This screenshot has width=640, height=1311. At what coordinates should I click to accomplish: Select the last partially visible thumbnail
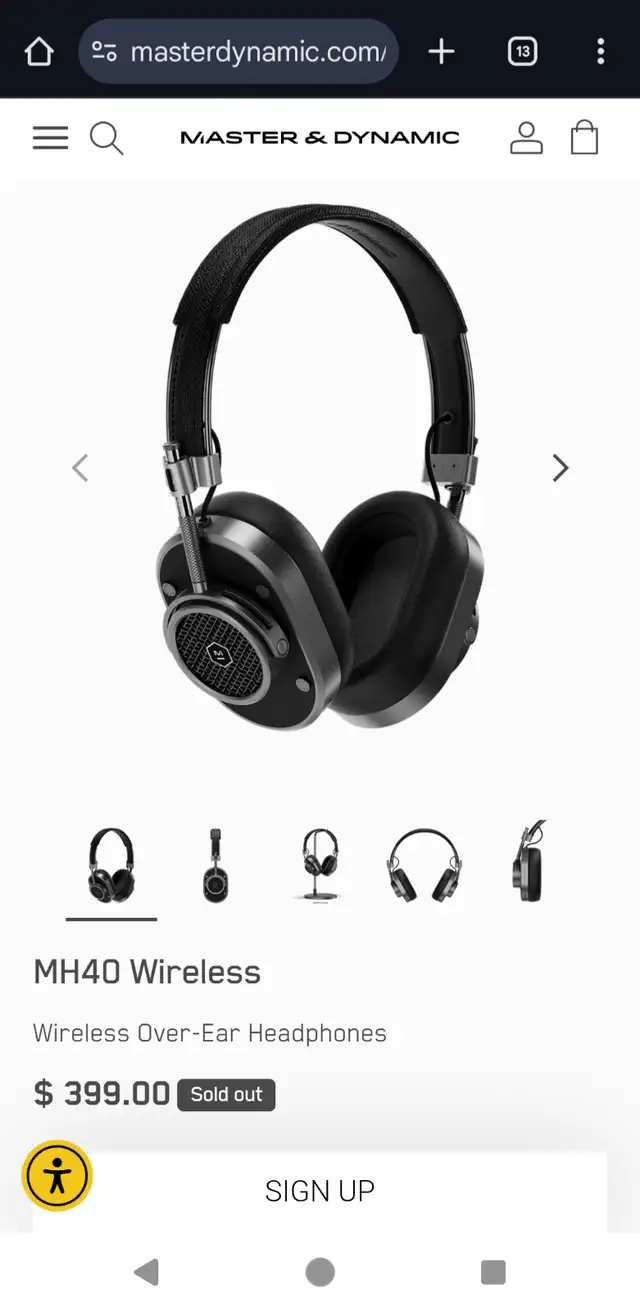pyautogui.click(x=528, y=862)
